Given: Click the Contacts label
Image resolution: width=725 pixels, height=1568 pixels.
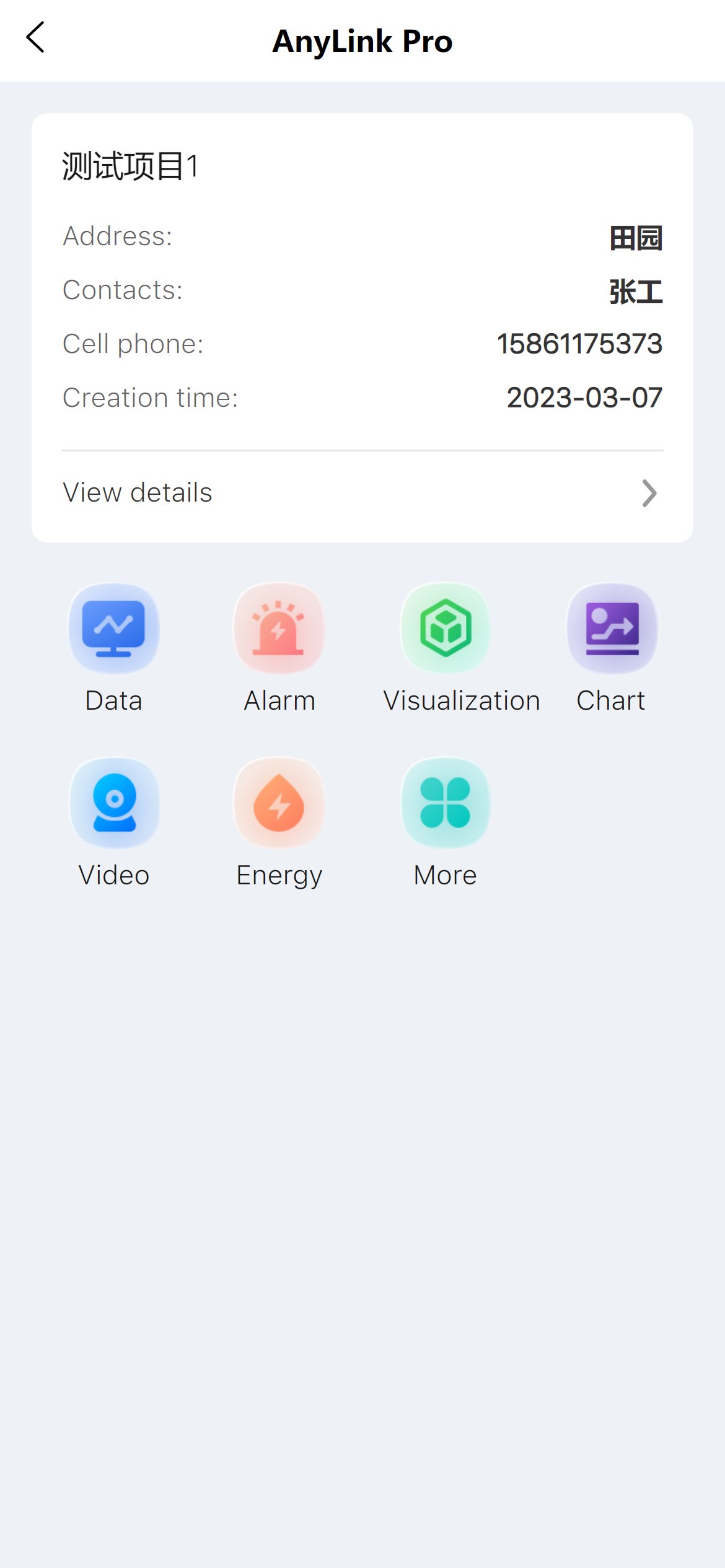Looking at the screenshot, I should pyautogui.click(x=123, y=290).
